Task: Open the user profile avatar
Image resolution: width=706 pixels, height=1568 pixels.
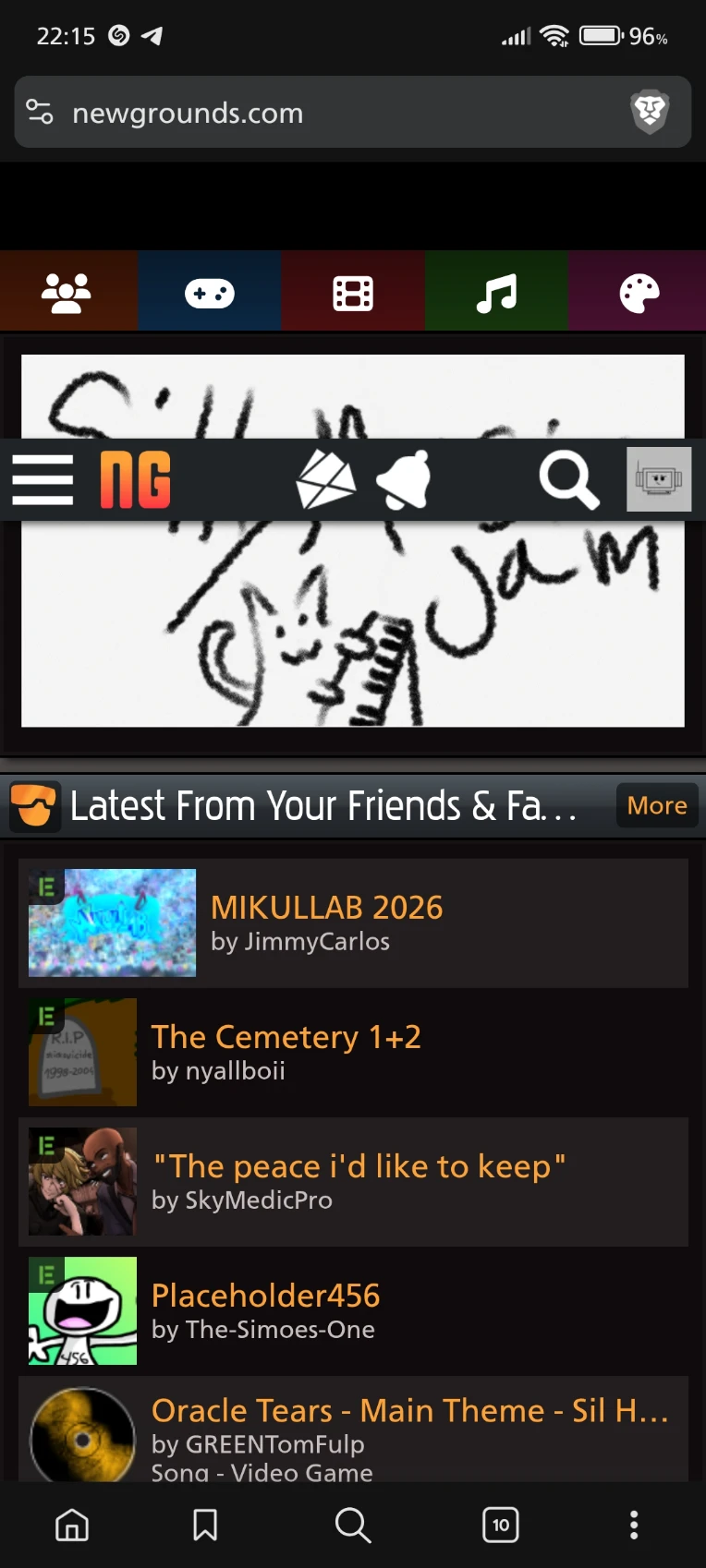Action: pos(659,479)
